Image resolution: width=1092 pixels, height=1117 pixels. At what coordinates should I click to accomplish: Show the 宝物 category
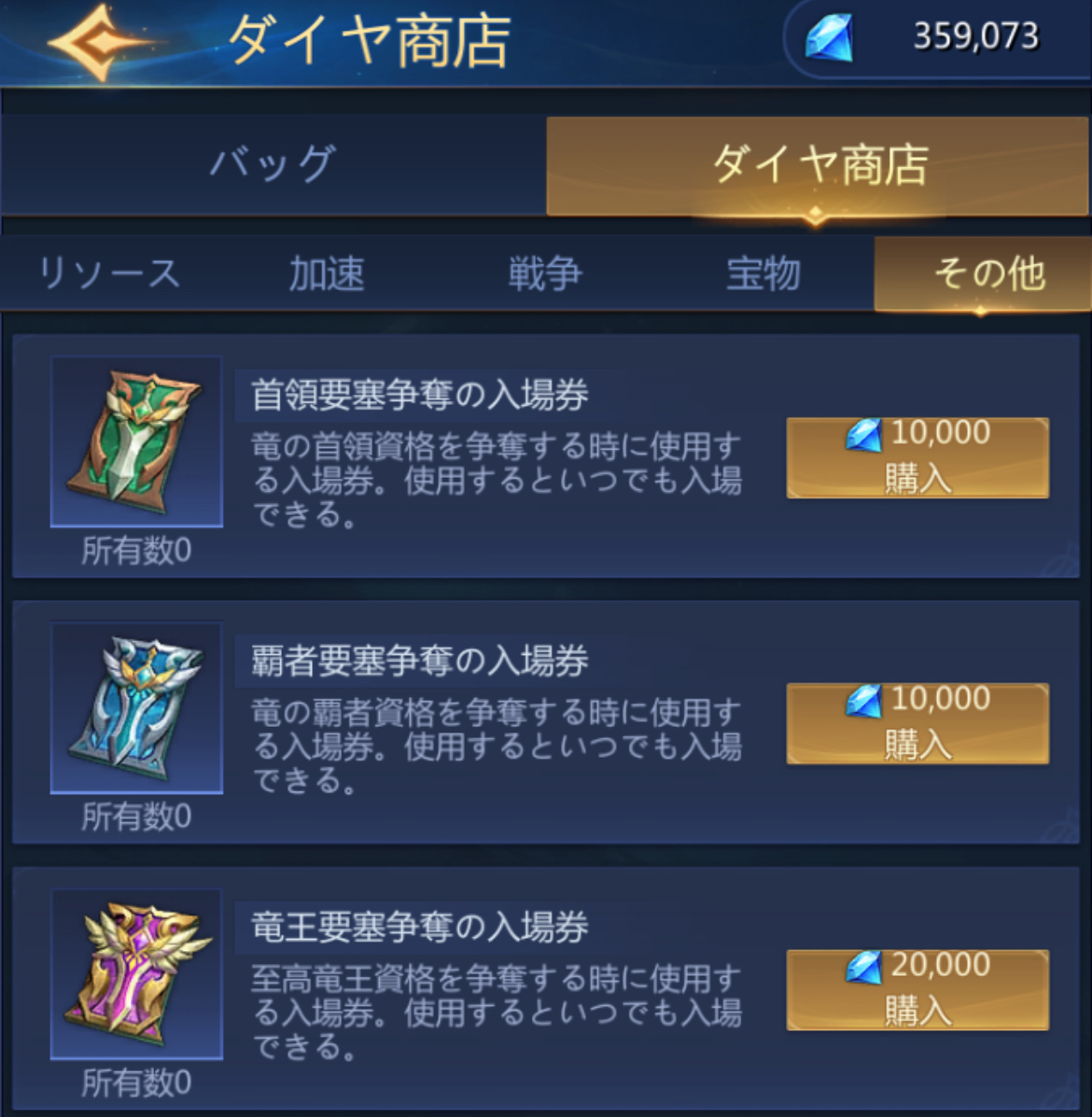tap(763, 273)
